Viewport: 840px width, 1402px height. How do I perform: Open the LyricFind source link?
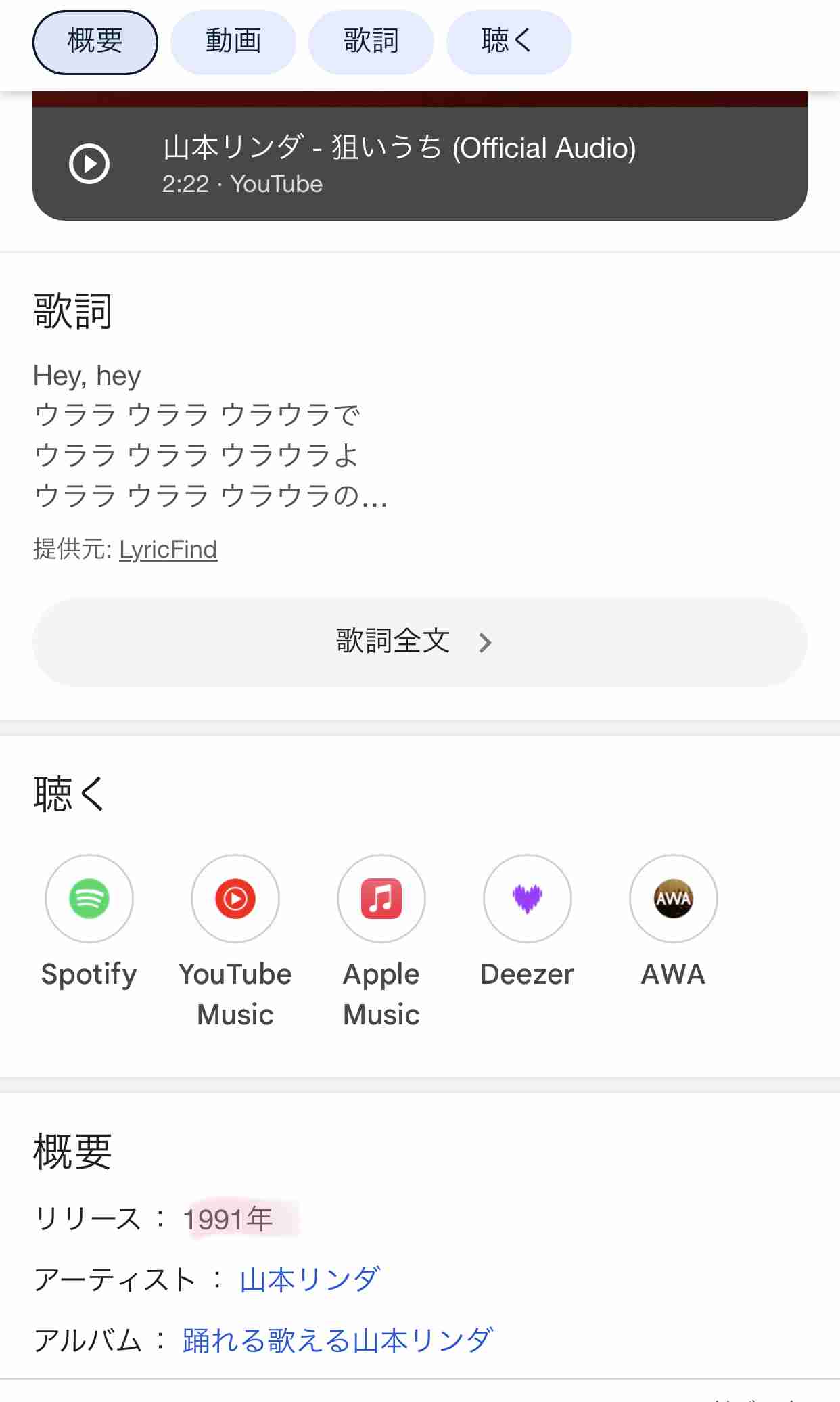(x=168, y=549)
